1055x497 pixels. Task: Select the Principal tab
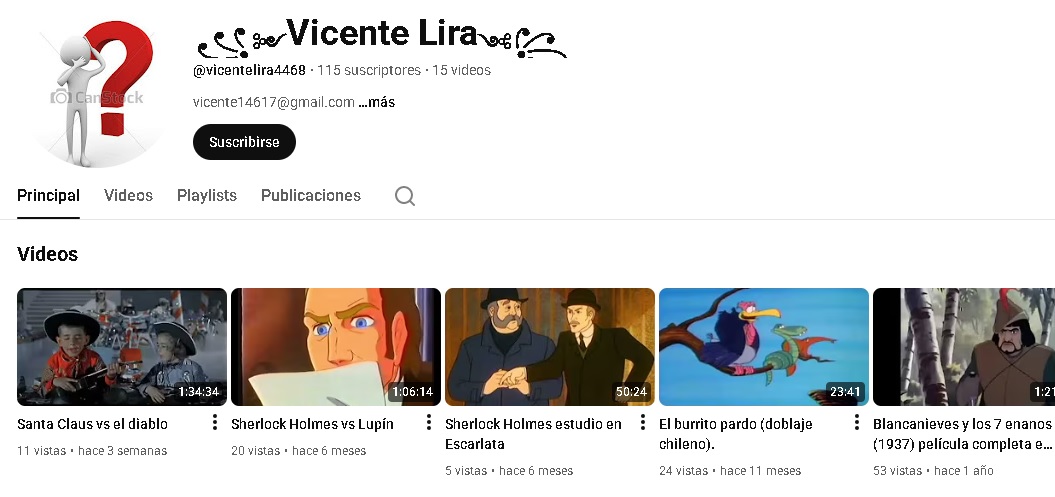click(48, 195)
